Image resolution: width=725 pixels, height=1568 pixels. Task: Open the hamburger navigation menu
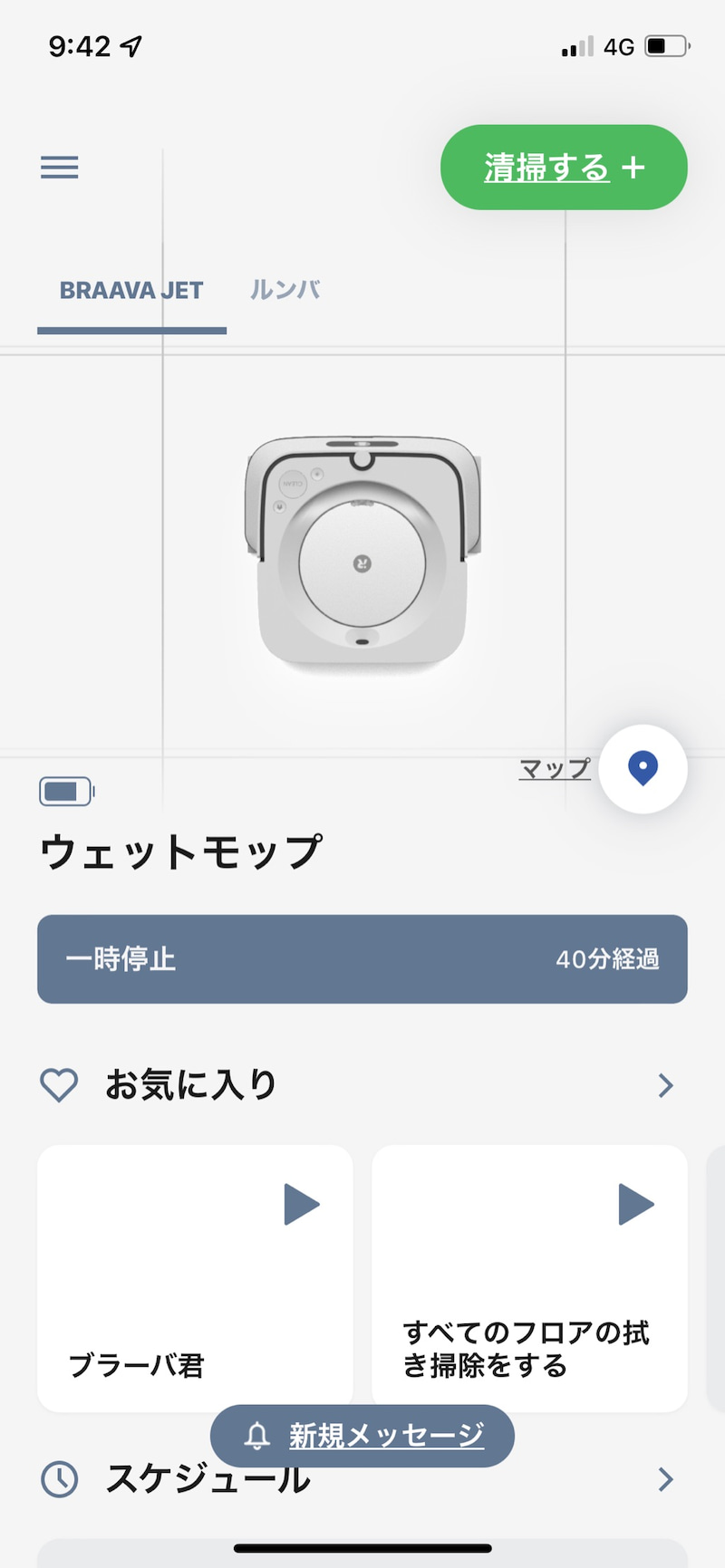(x=59, y=168)
